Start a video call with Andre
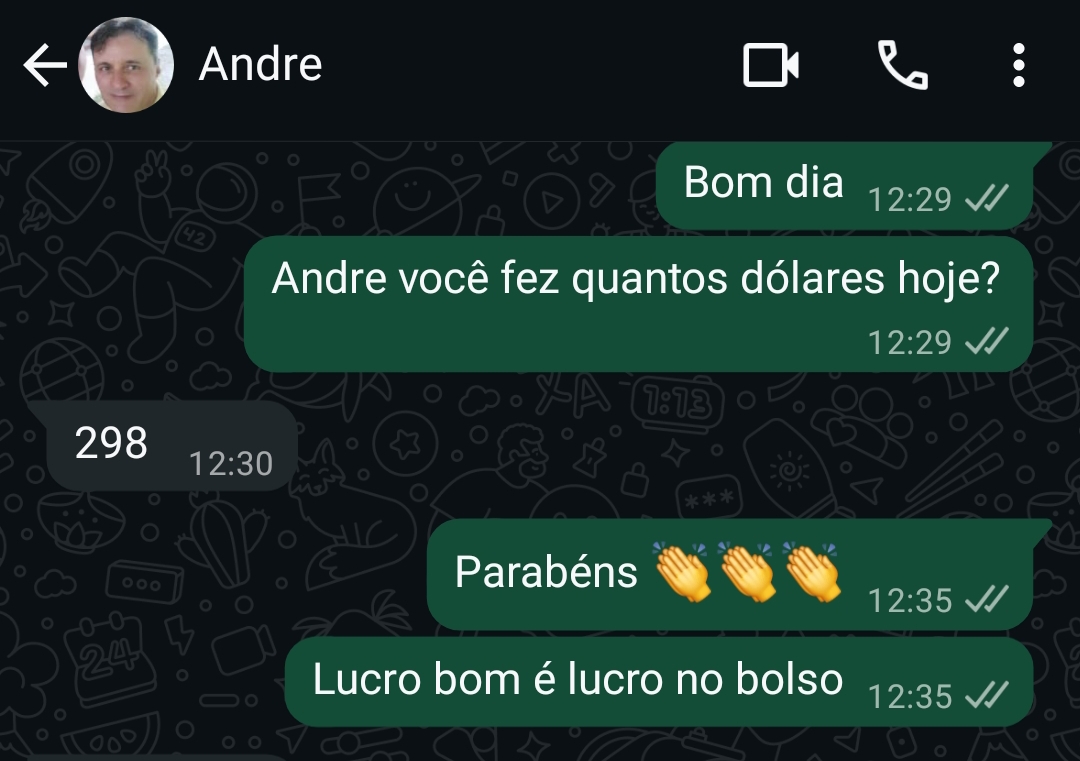The image size is (1080, 761). 771,66
